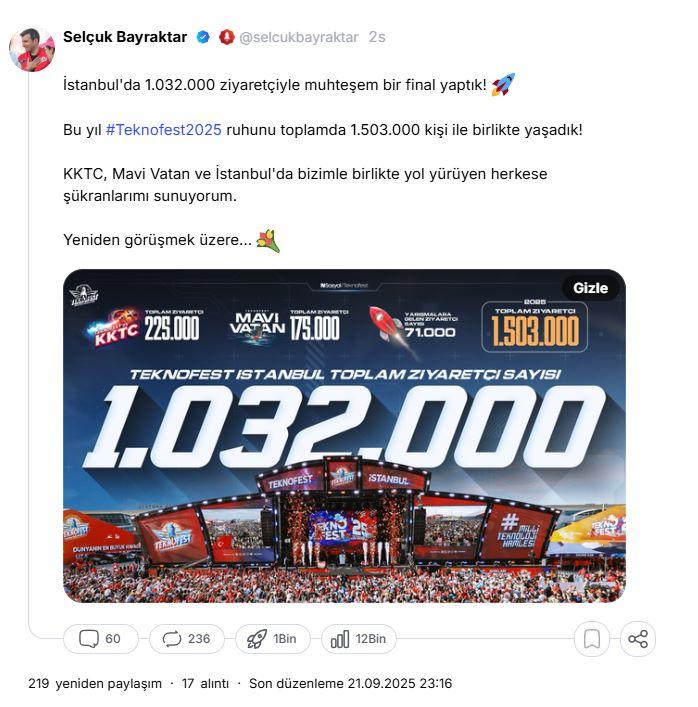Reshare the post showing 236 reshares
Image resolution: width=698 pixels, height=707 pixels.
click(x=186, y=639)
